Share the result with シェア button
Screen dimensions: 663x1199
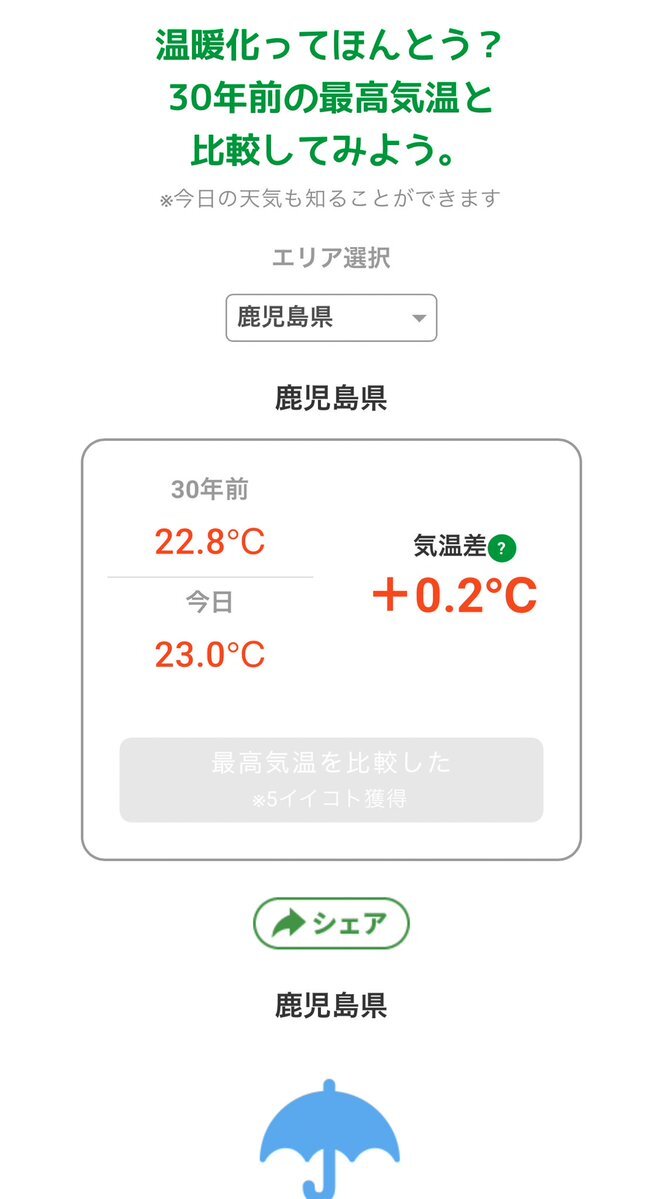[x=331, y=923]
